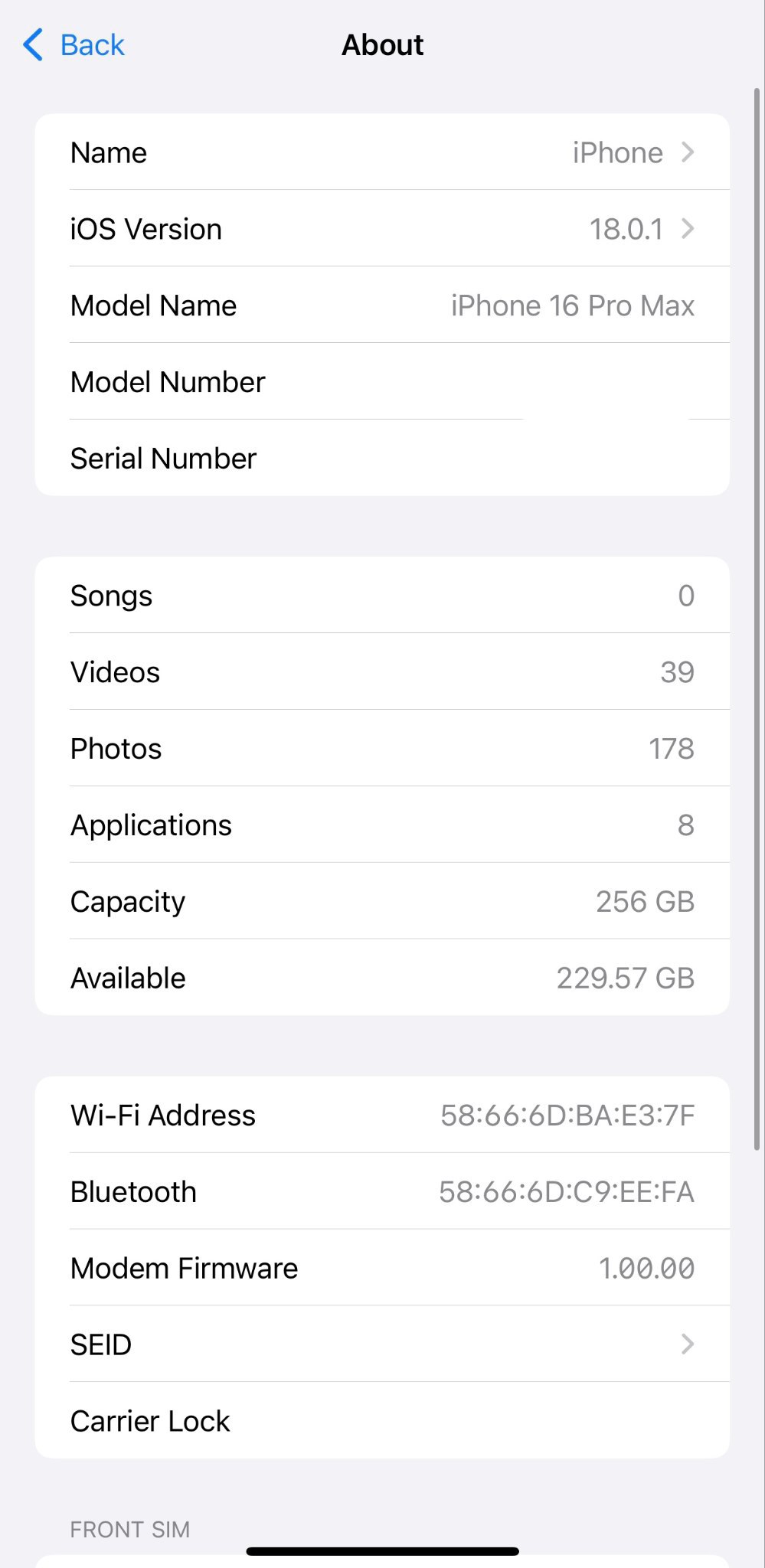Open the SEID row
This screenshot has width=765, height=1568.
pos(382,1344)
